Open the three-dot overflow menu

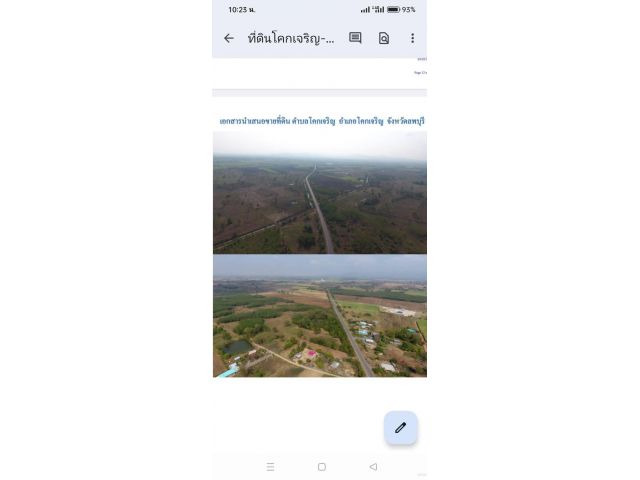point(412,38)
